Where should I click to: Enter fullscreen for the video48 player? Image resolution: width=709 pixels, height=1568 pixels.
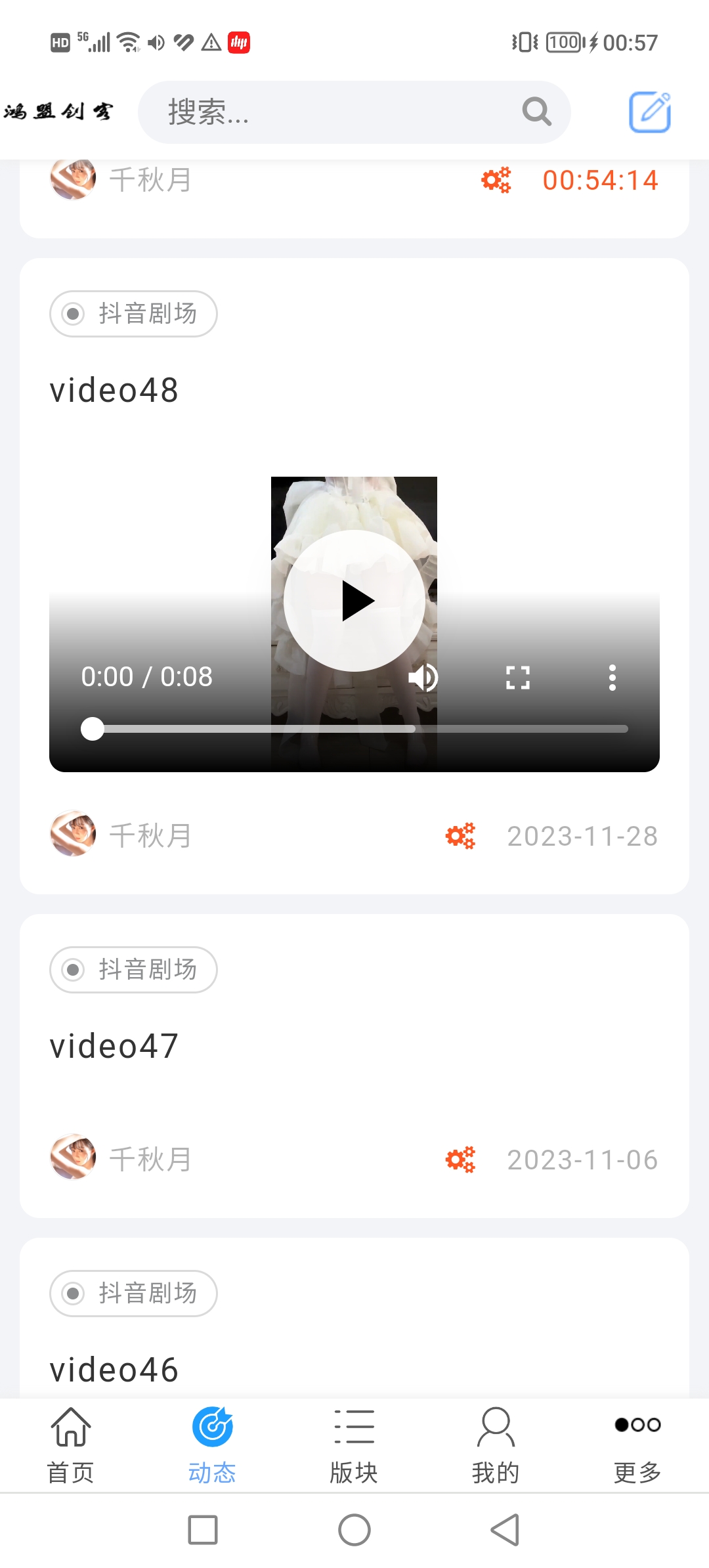click(518, 678)
